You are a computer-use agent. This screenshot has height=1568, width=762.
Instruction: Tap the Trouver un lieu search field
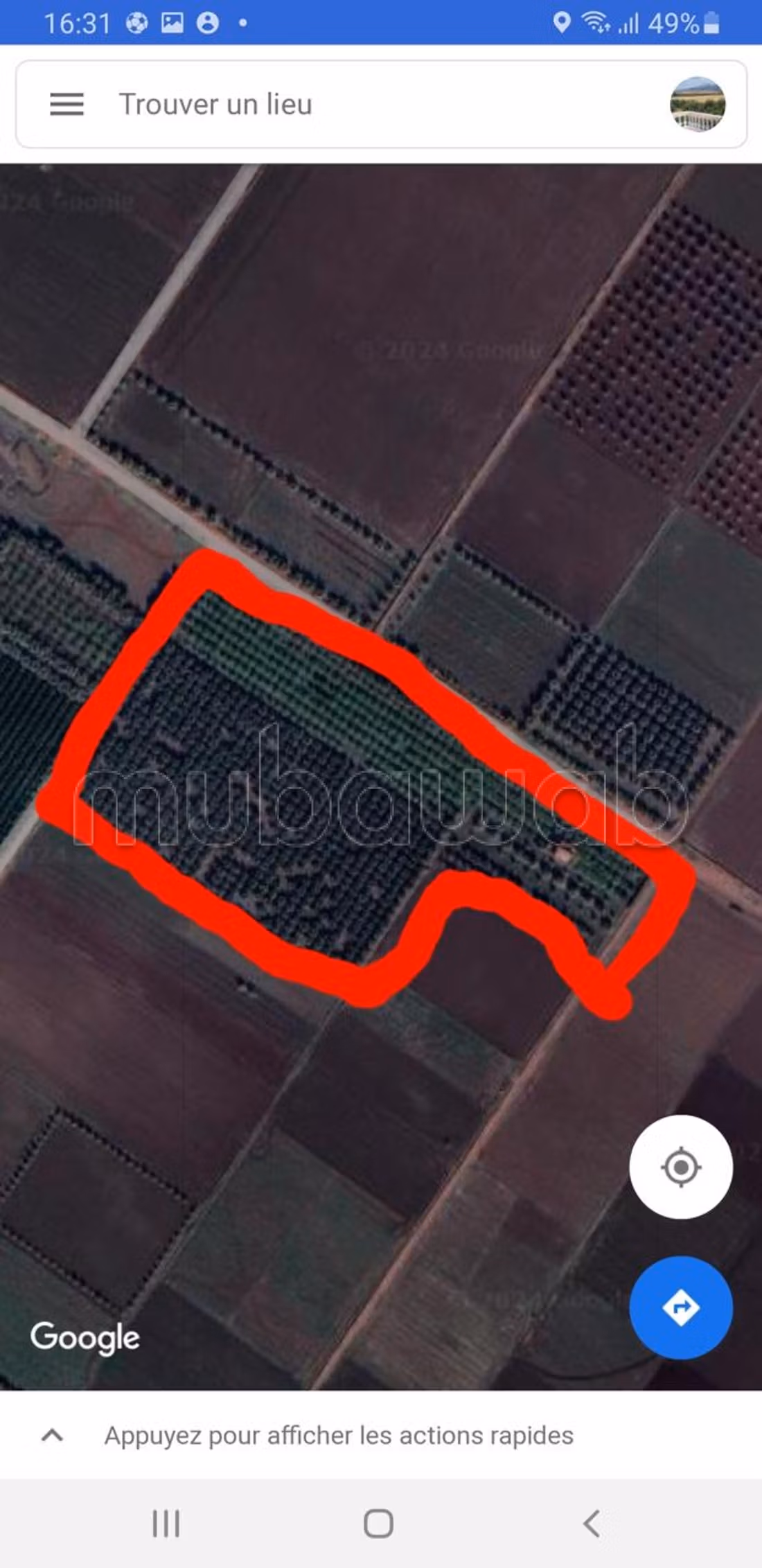pos(381,104)
